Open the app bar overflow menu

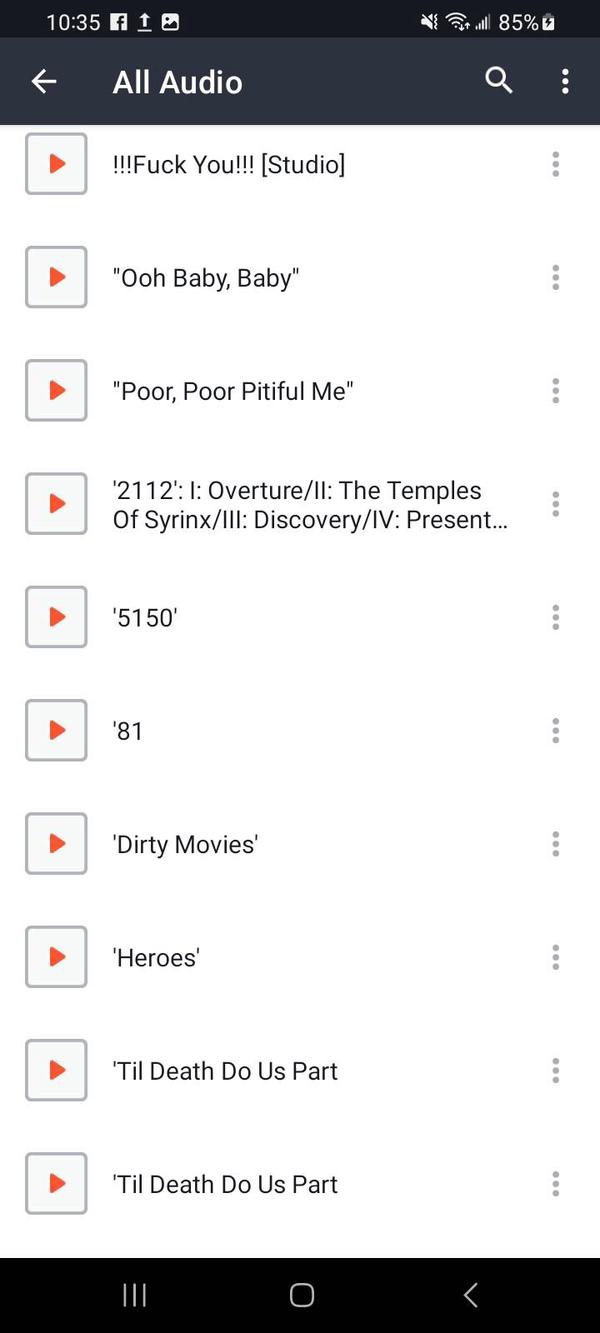click(565, 81)
